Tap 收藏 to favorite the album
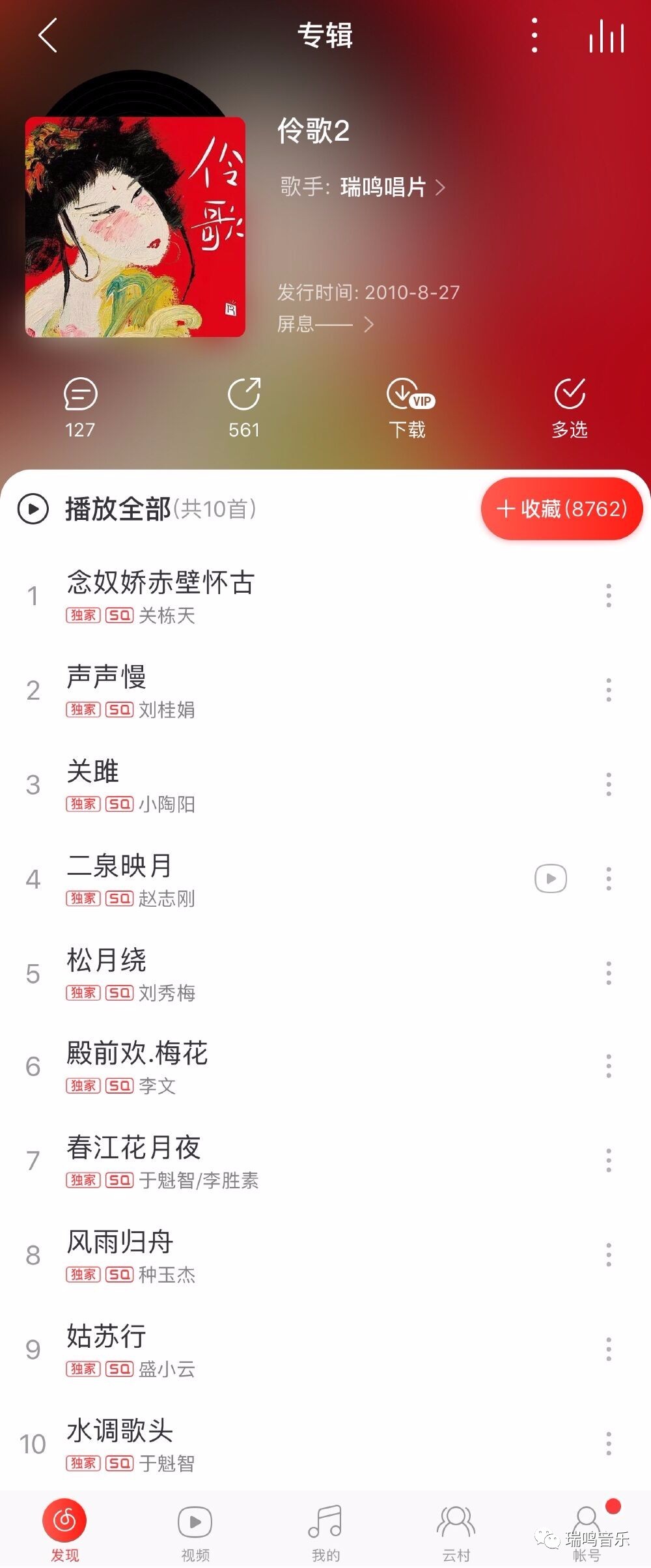651x1568 pixels. point(561,509)
